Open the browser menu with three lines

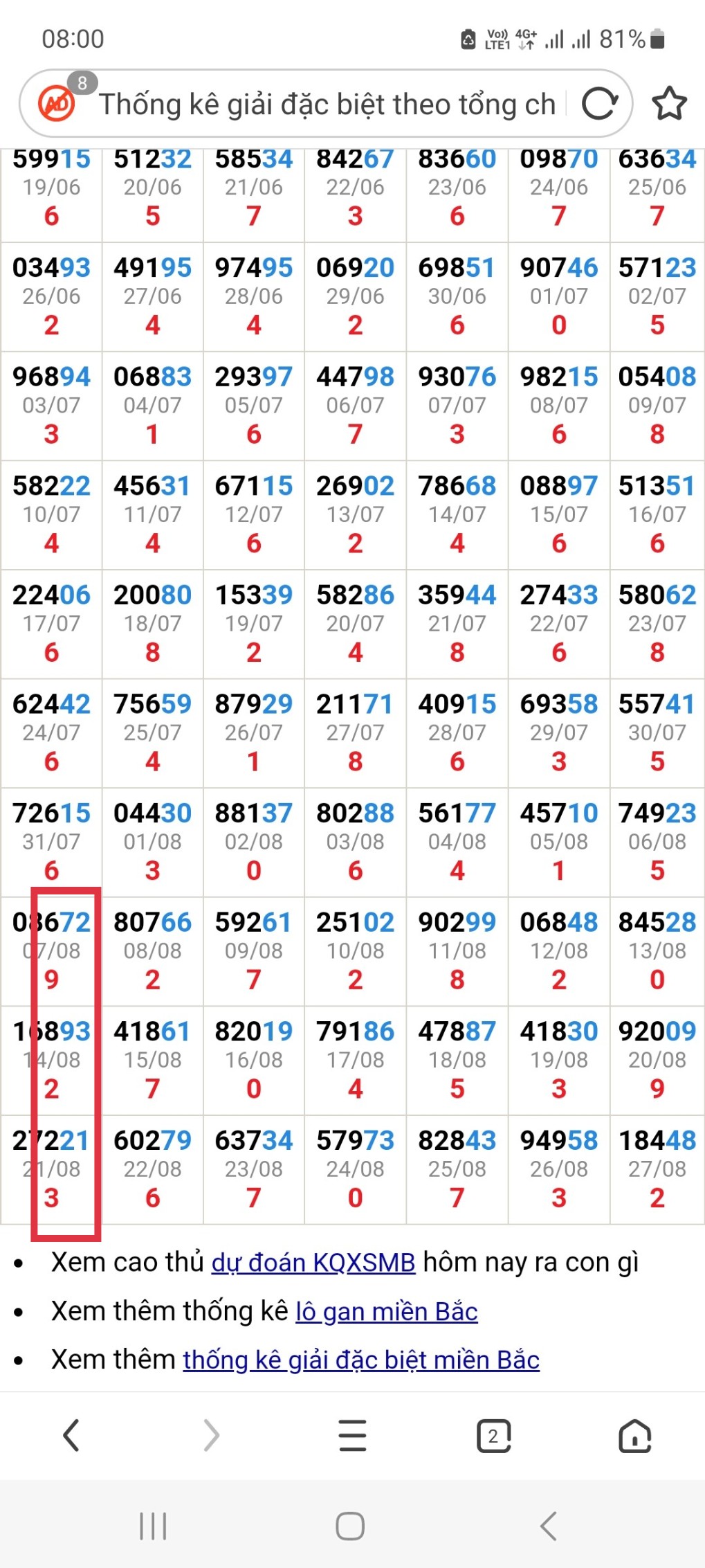[353, 1435]
